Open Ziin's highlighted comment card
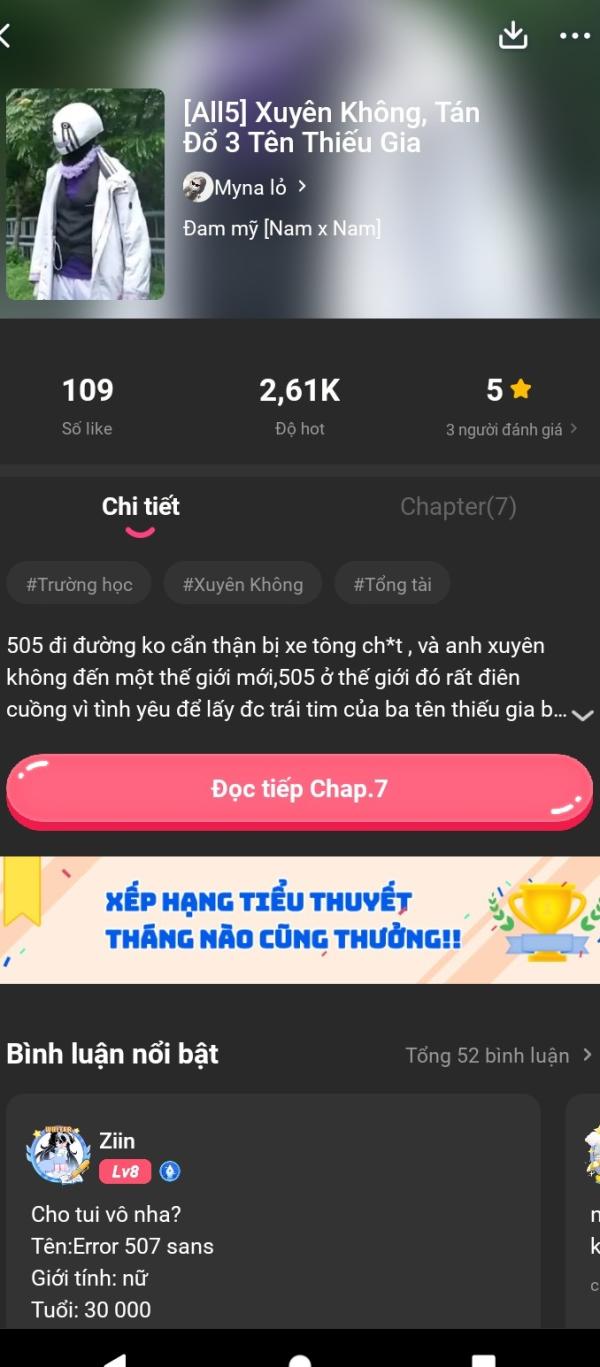This screenshot has height=1367, width=600. pyautogui.click(x=273, y=1210)
